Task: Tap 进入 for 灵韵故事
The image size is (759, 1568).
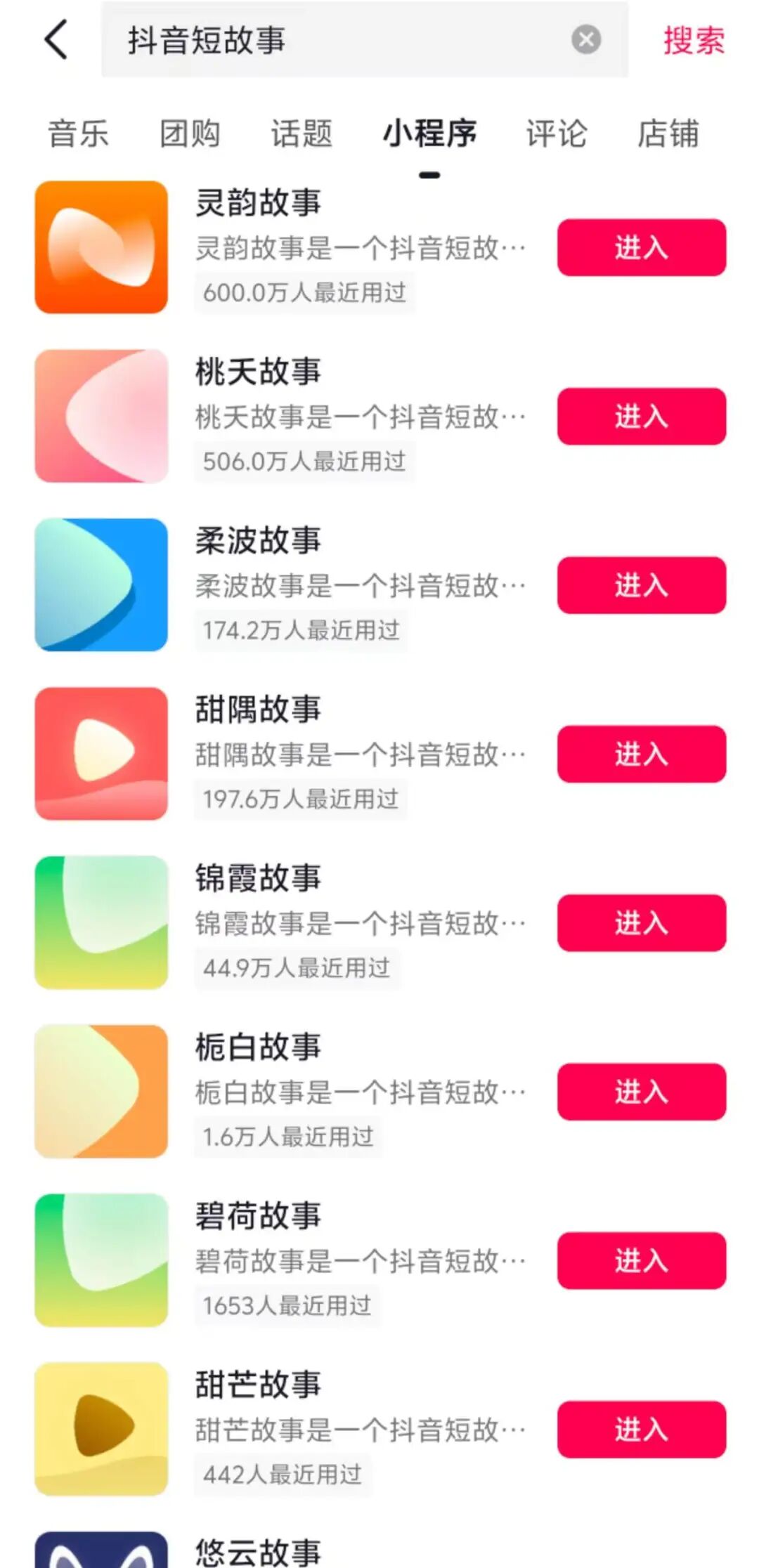Action: pyautogui.click(x=641, y=247)
